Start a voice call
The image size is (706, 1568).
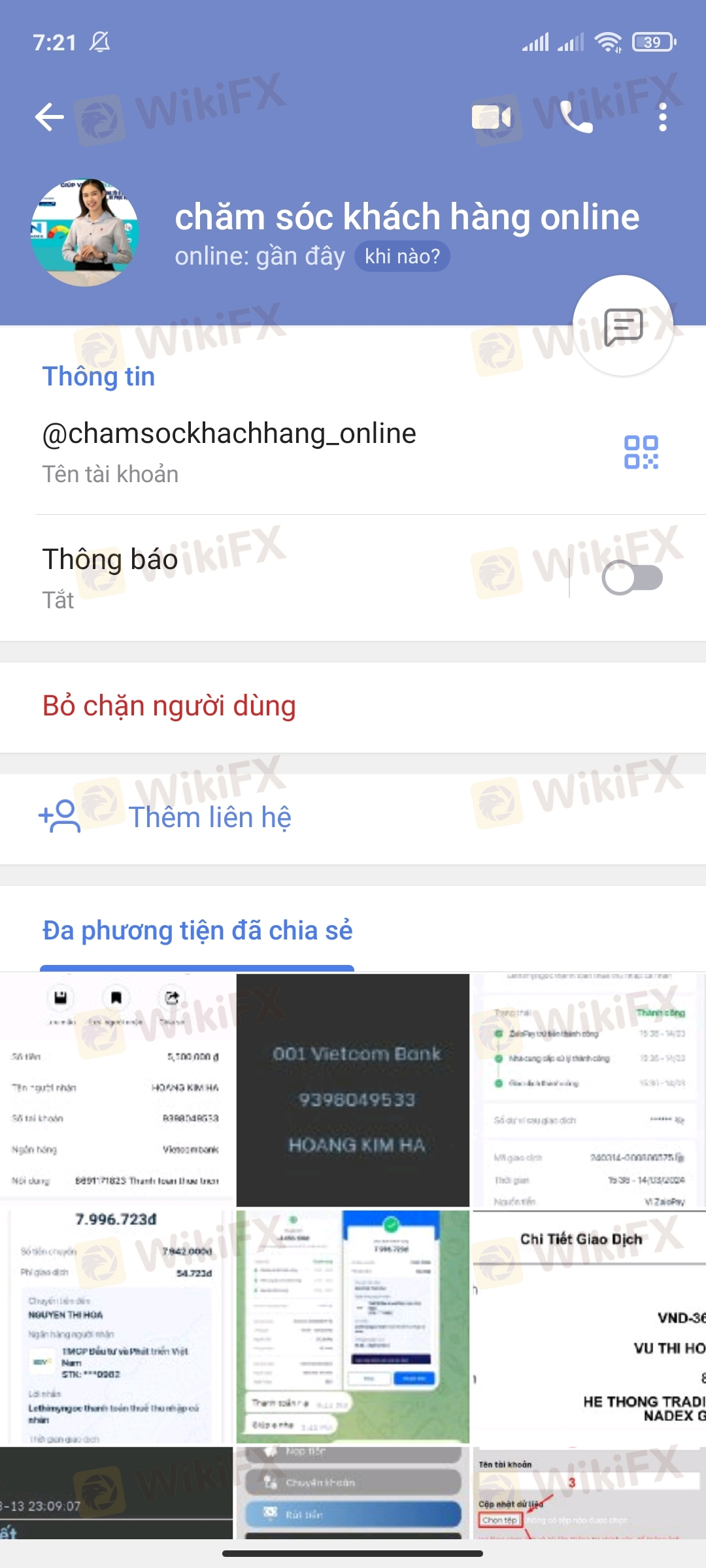tap(577, 118)
